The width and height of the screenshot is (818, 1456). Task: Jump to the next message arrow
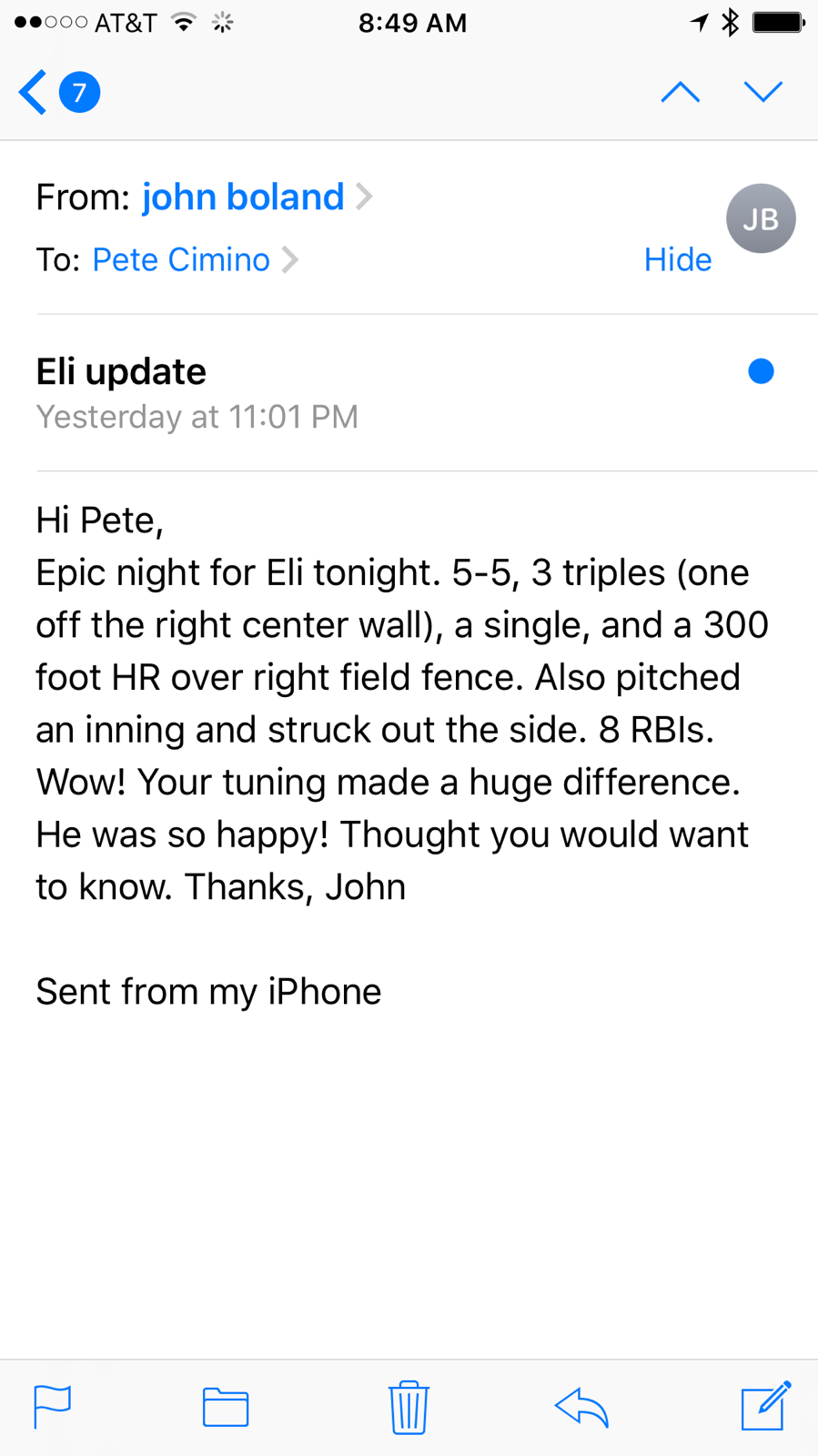[x=762, y=92]
